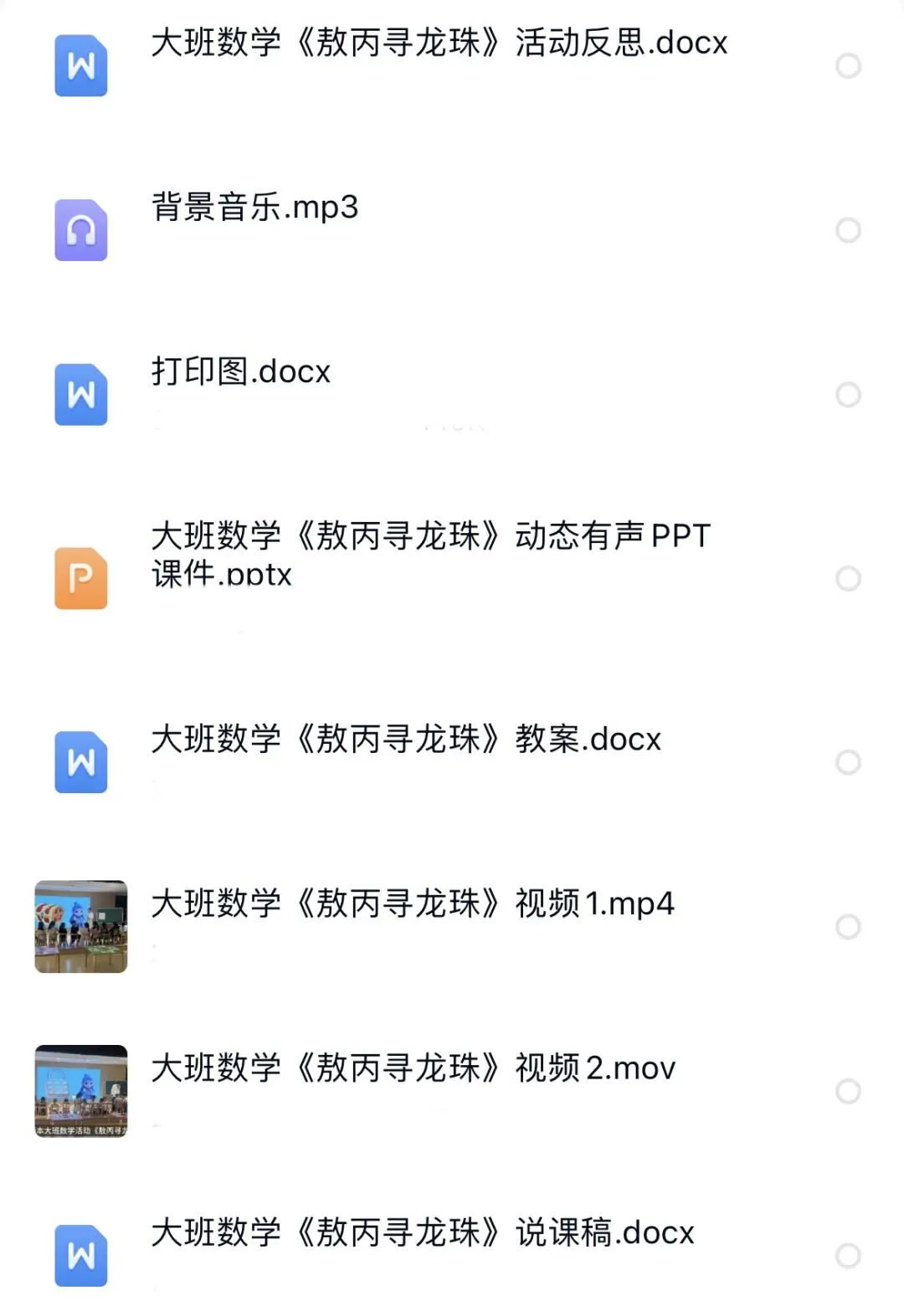Tick the circle next to 视频2.mov

tap(848, 1091)
